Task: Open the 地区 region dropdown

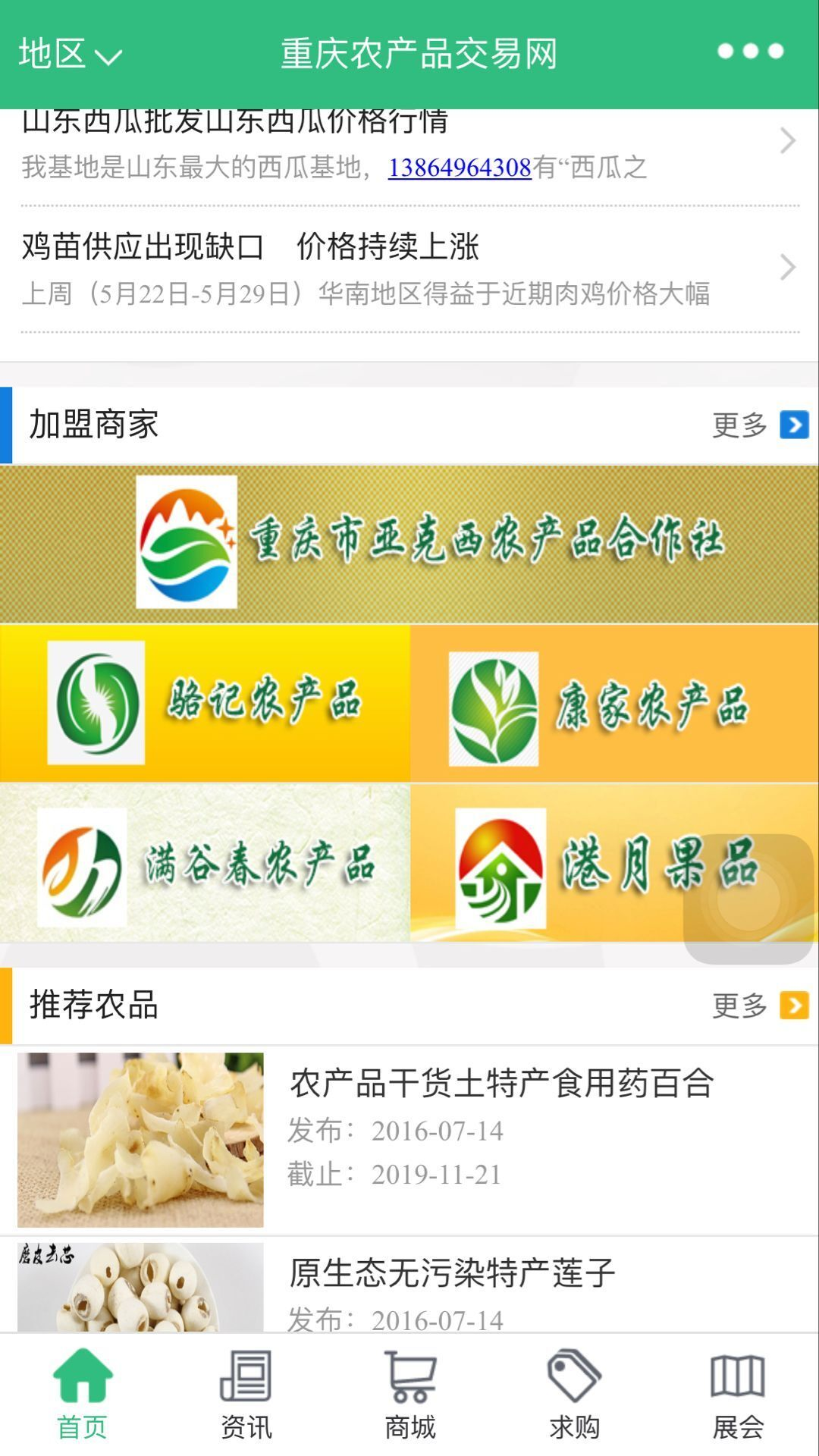Action: tap(70, 54)
